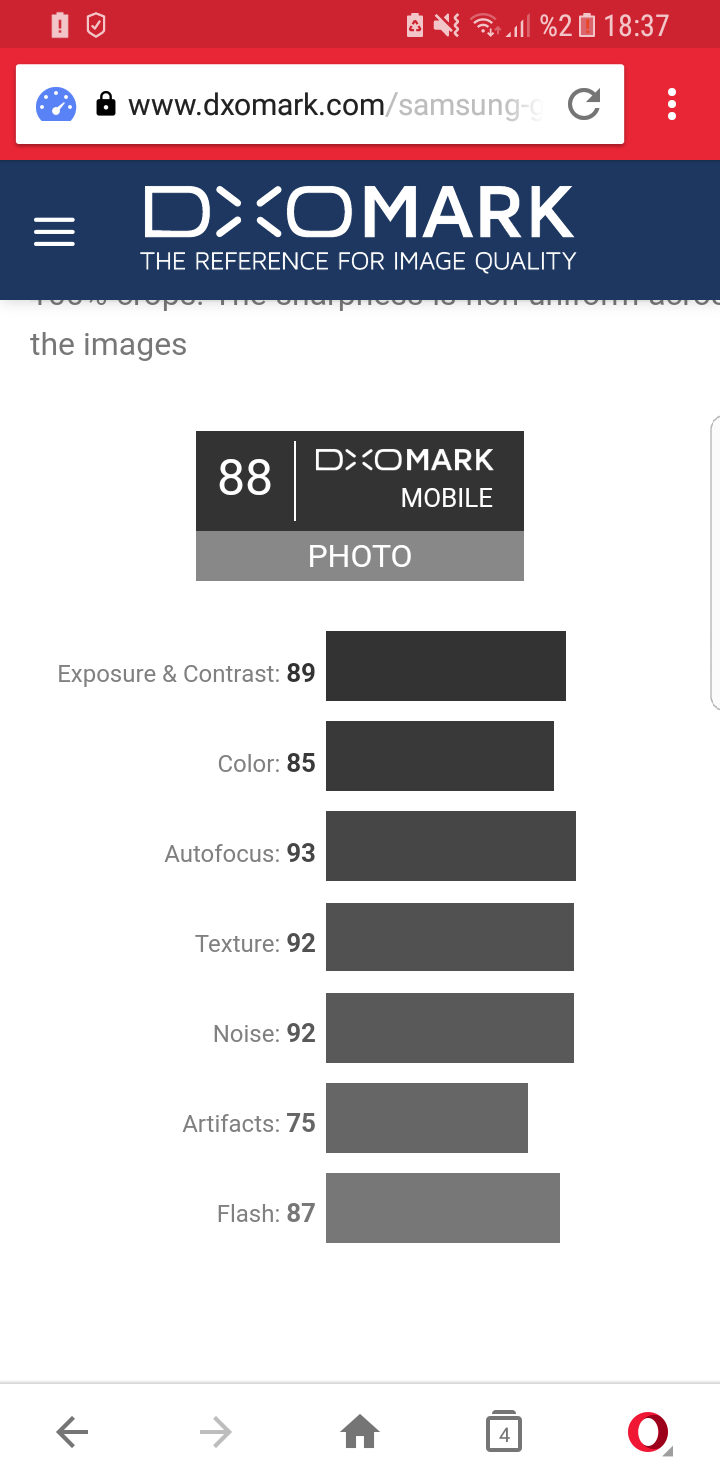Open the DXOMARK logo homepage link
720x1480 pixels.
click(359, 228)
